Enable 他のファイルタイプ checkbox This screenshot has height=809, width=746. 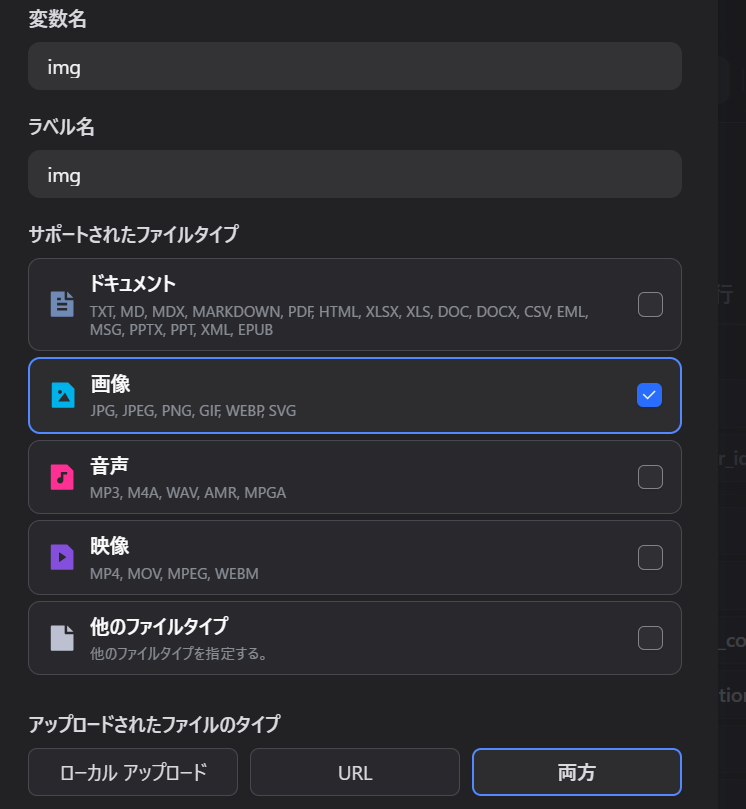click(x=650, y=637)
